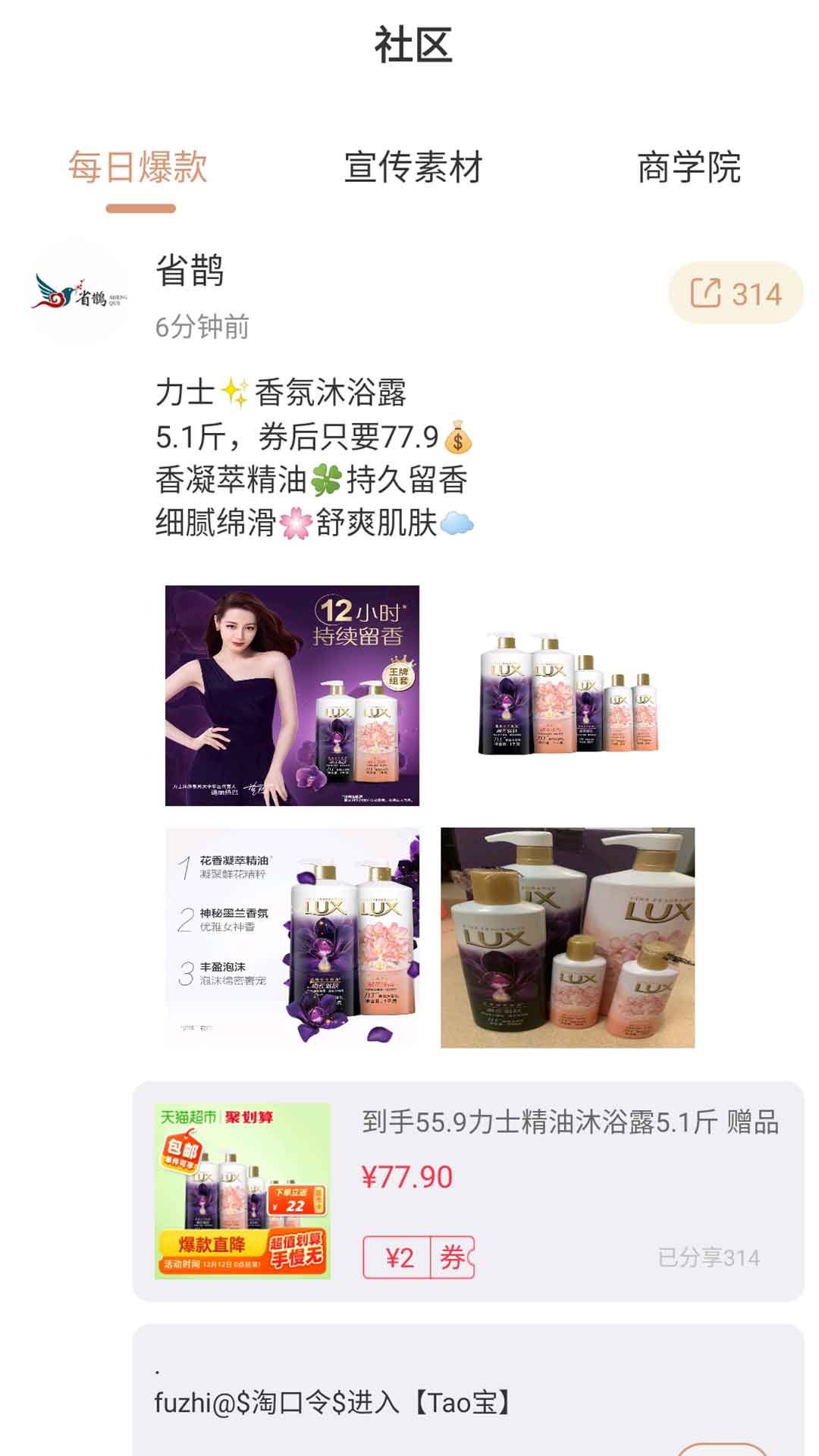Open 省鹊 profile avatar
This screenshot has height=1456, width=819.
79,293
